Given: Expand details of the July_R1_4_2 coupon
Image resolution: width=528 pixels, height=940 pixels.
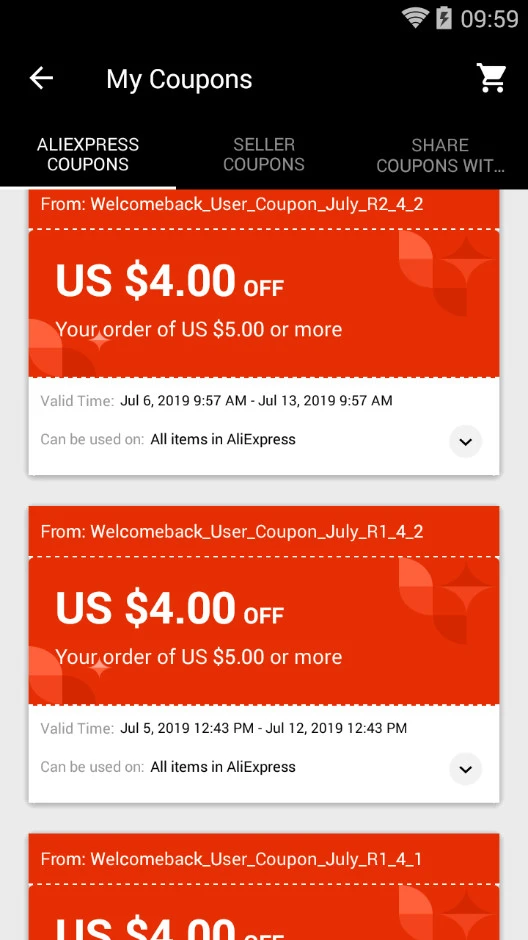Looking at the screenshot, I should coord(466,769).
